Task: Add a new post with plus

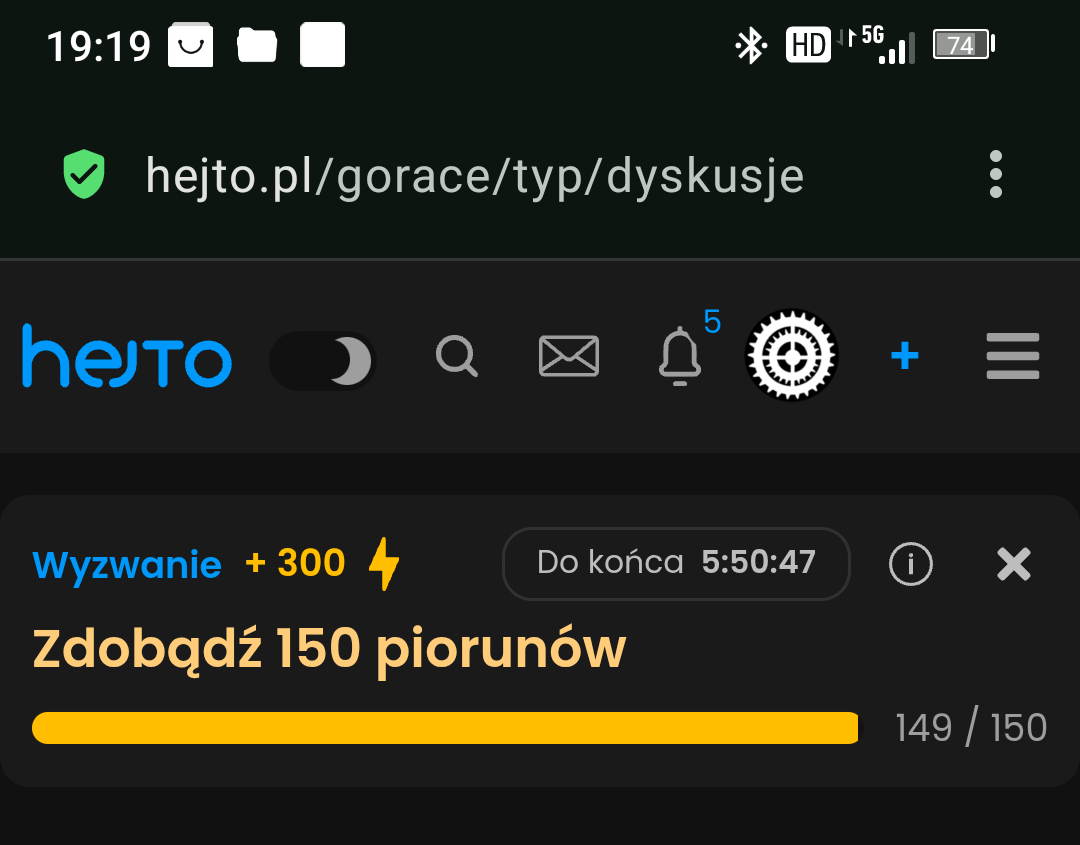Action: pos(904,356)
